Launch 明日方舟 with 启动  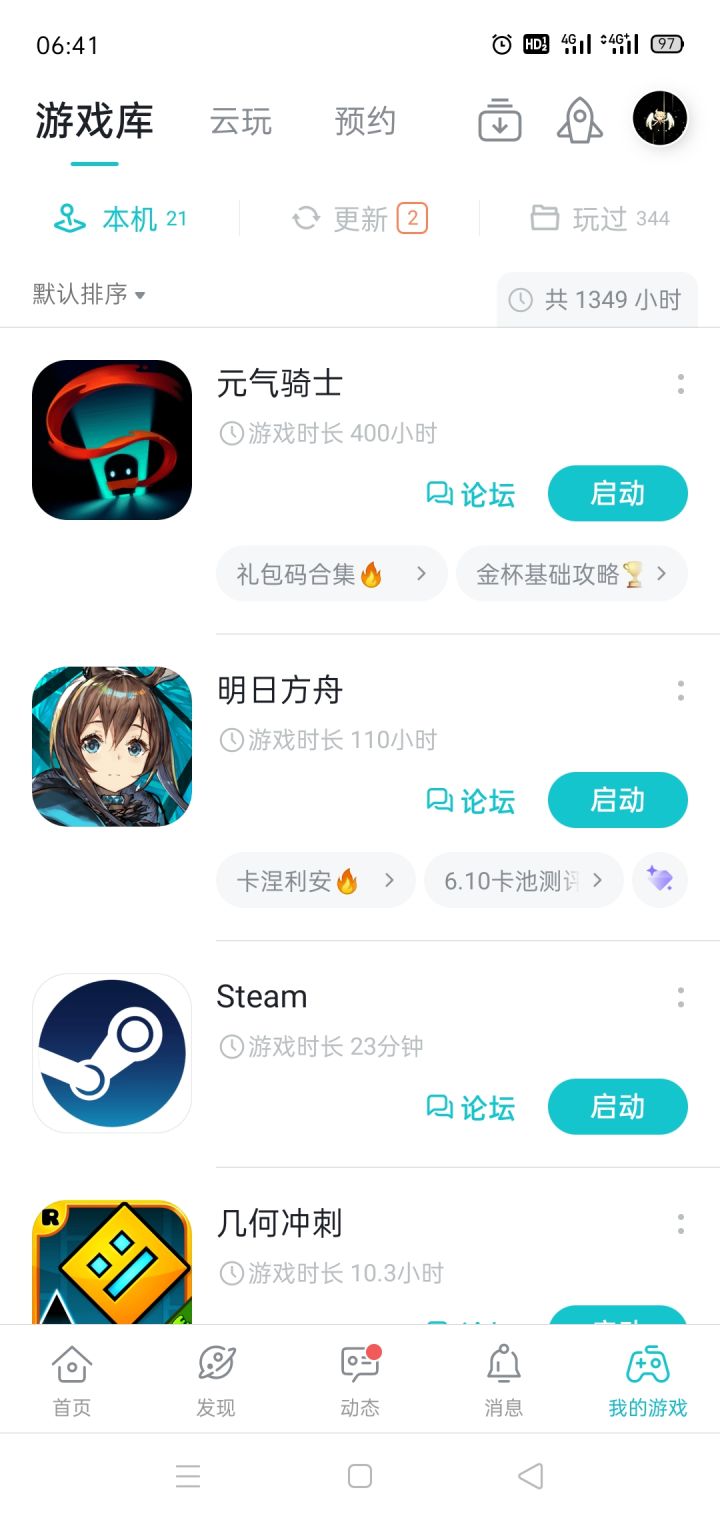click(617, 800)
